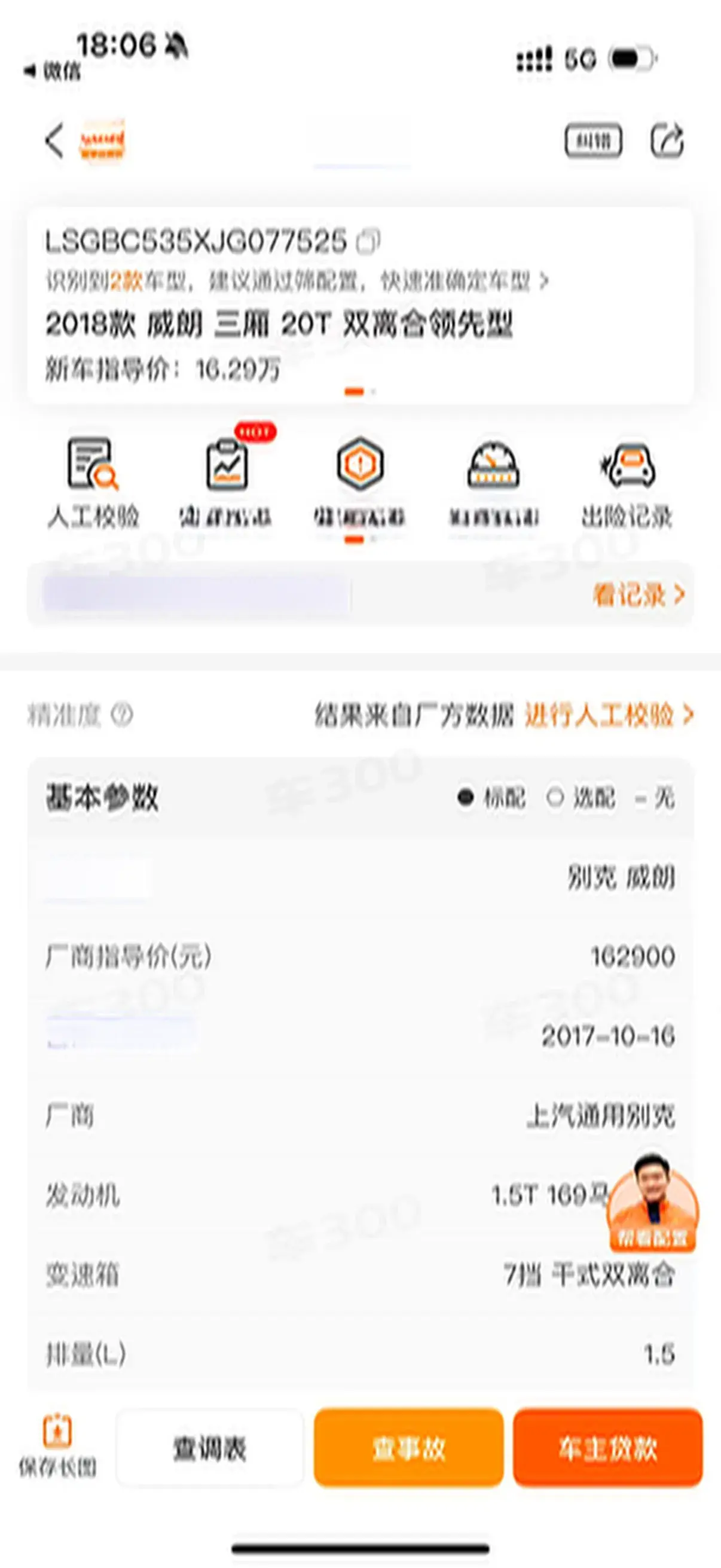Tap the 纠错 correction button
The width and height of the screenshot is (721, 1568).
[x=592, y=141]
